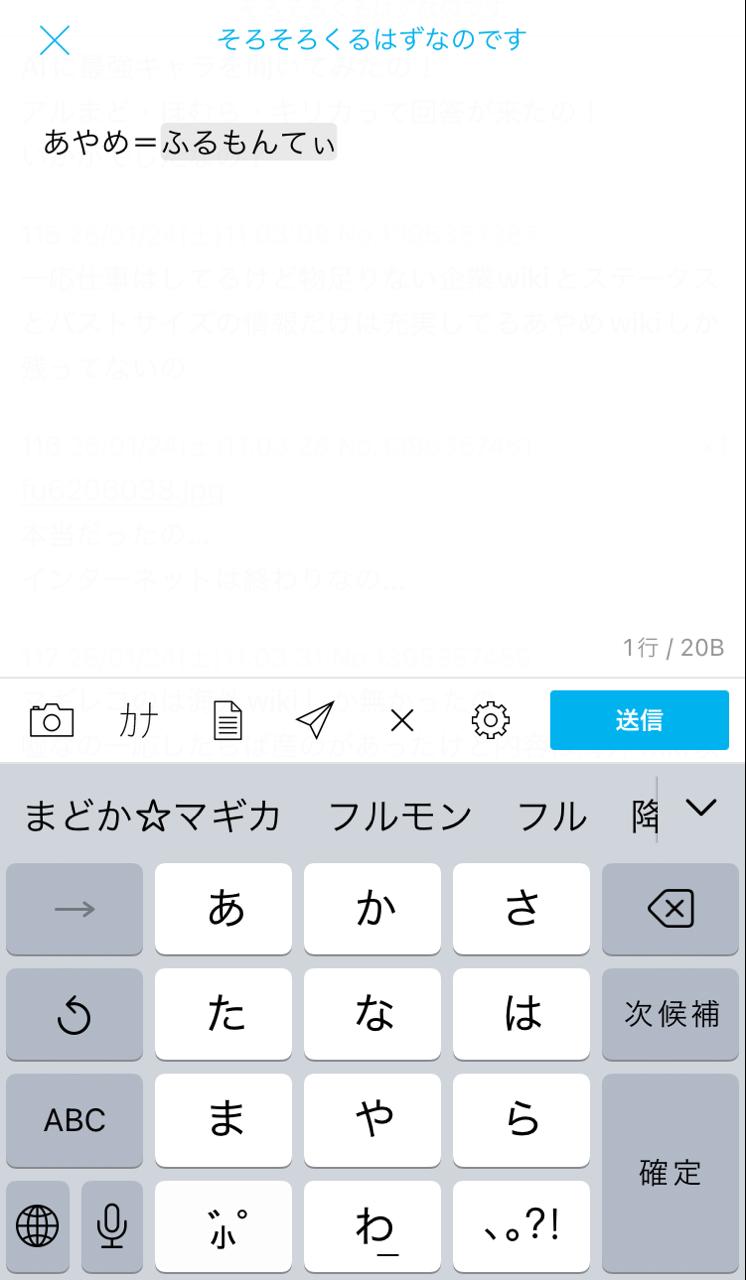The height and width of the screenshot is (1280, 746).
Task: Choose the フルモン conversion candidate
Action: tap(400, 817)
